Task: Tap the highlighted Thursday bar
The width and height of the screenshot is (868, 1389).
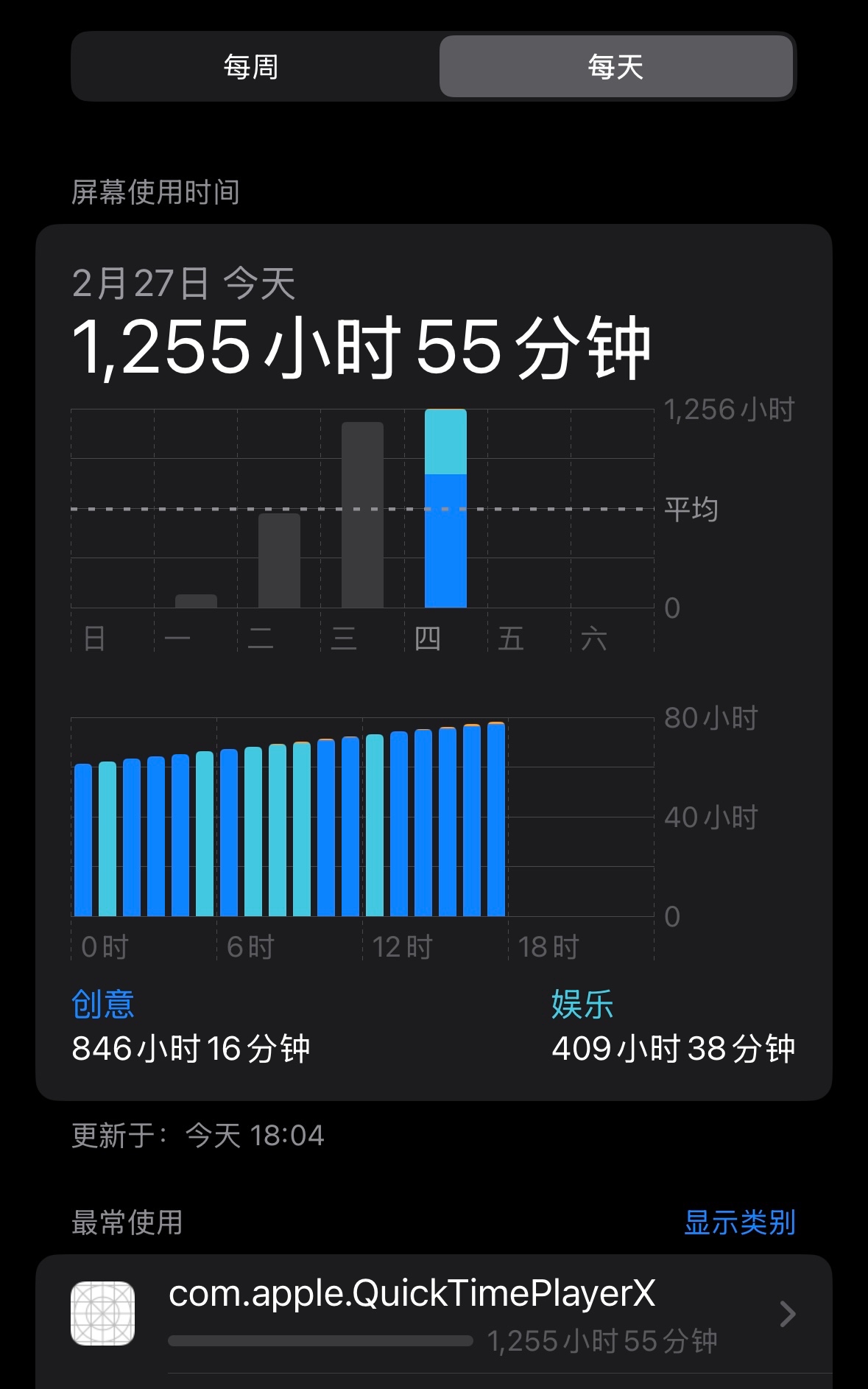Action: tap(445, 508)
